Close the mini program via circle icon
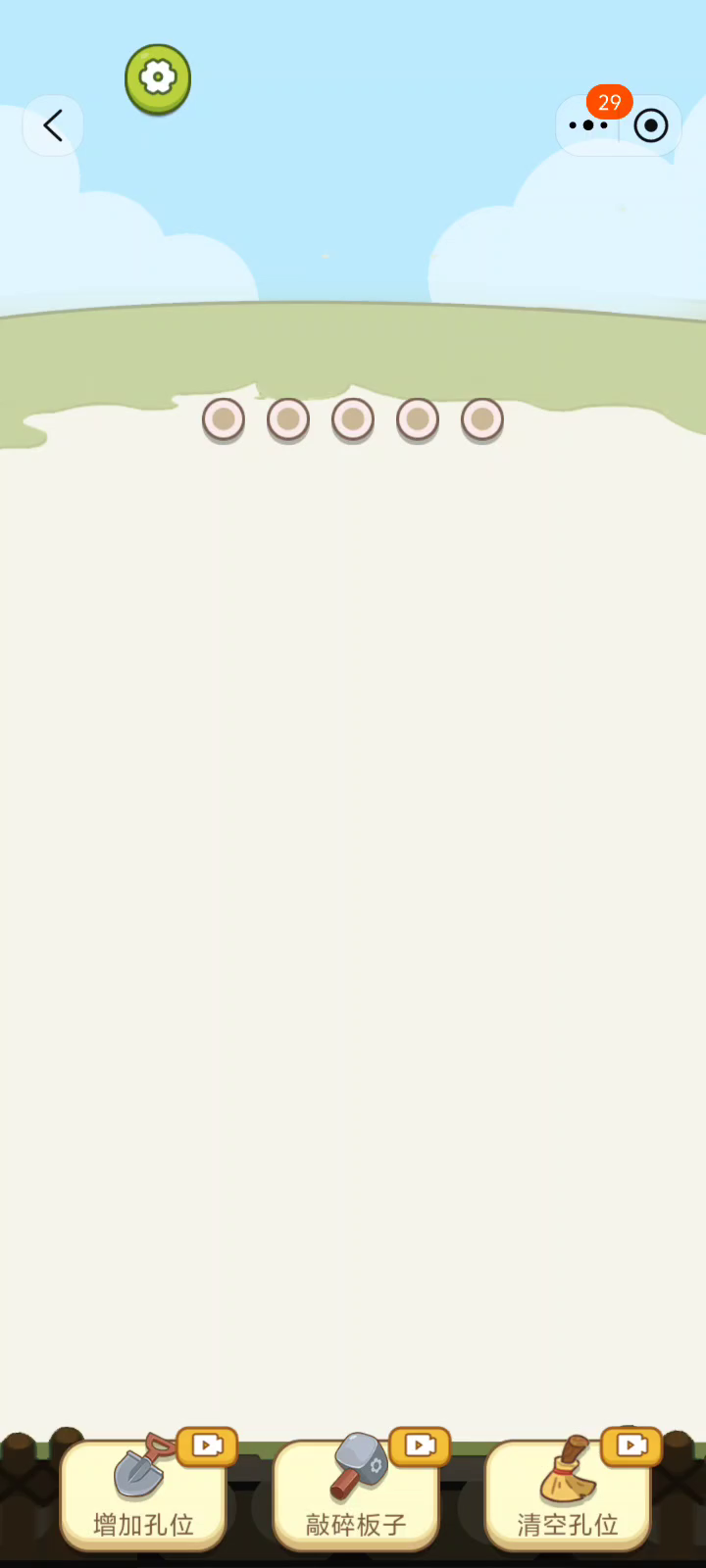The height and width of the screenshot is (1568, 706). click(x=651, y=125)
